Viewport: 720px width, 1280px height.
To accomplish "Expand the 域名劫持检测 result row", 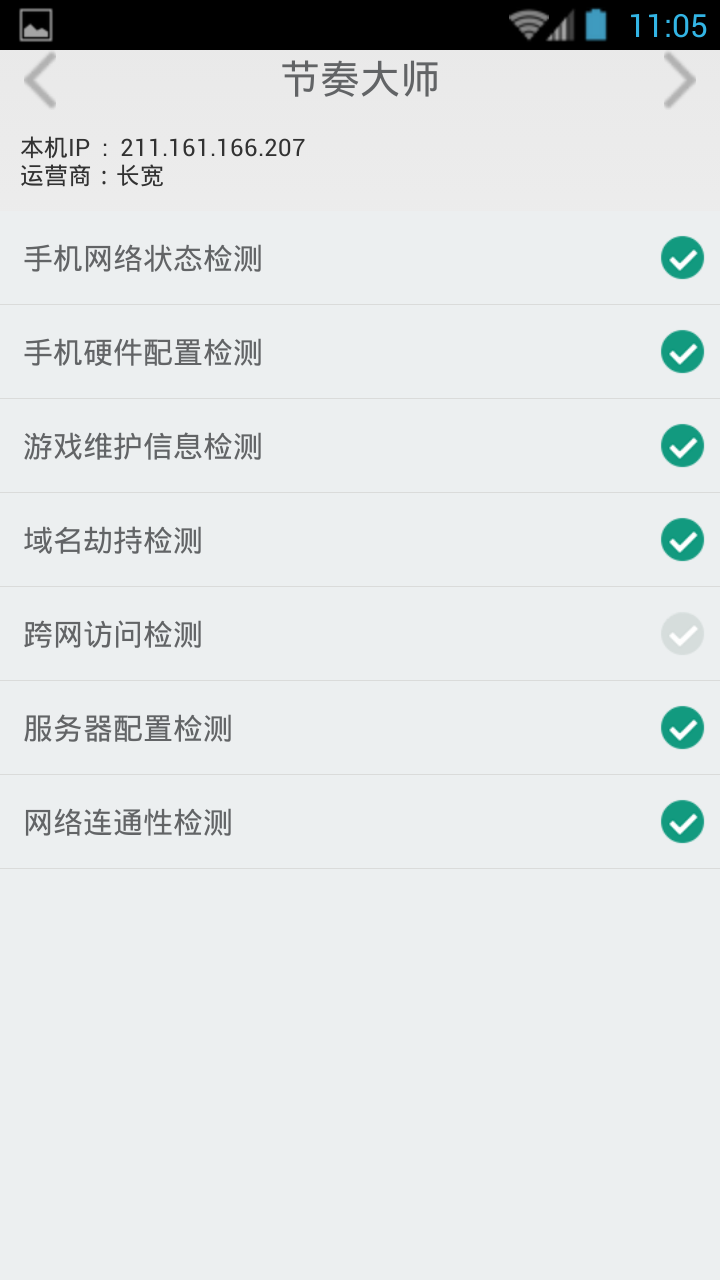I will pos(360,540).
